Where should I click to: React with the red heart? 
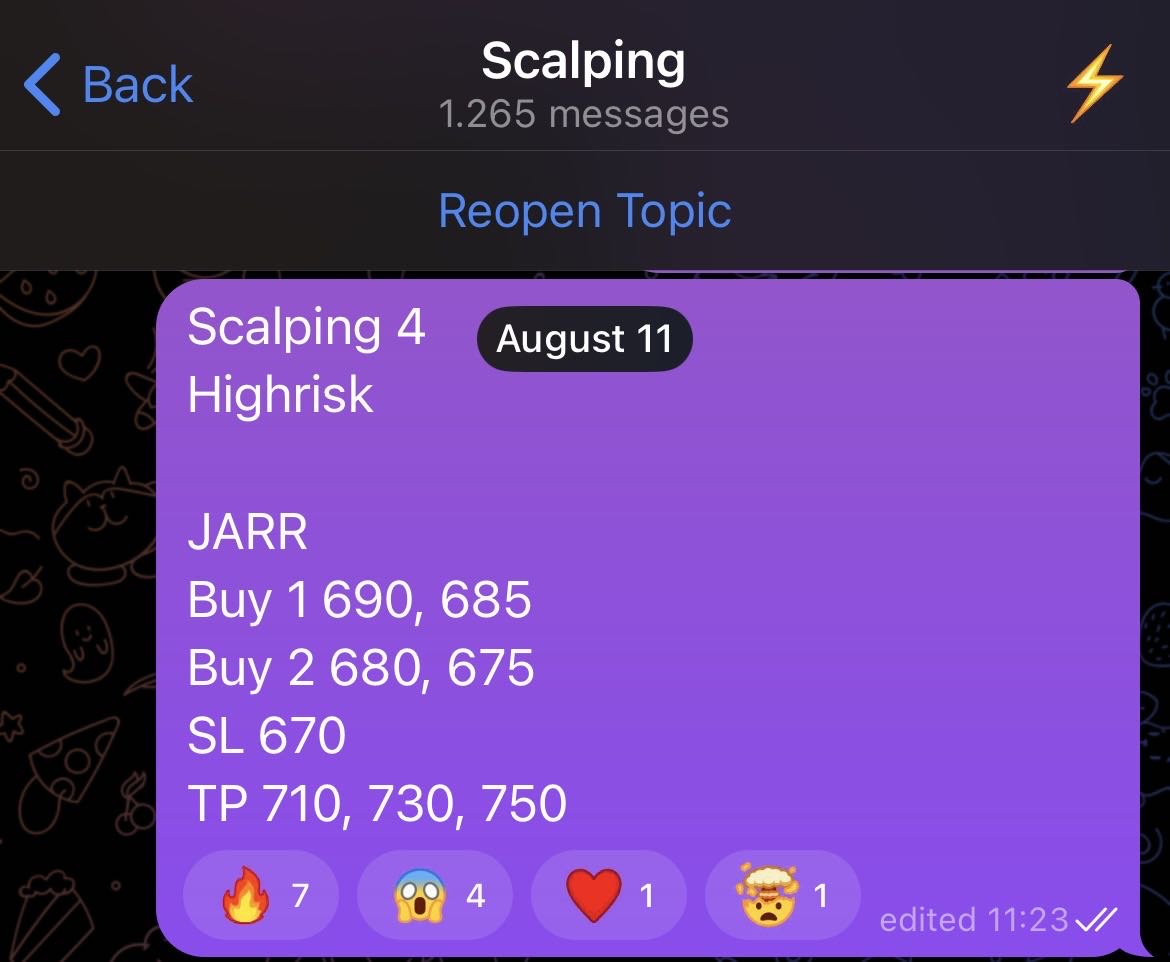(609, 895)
